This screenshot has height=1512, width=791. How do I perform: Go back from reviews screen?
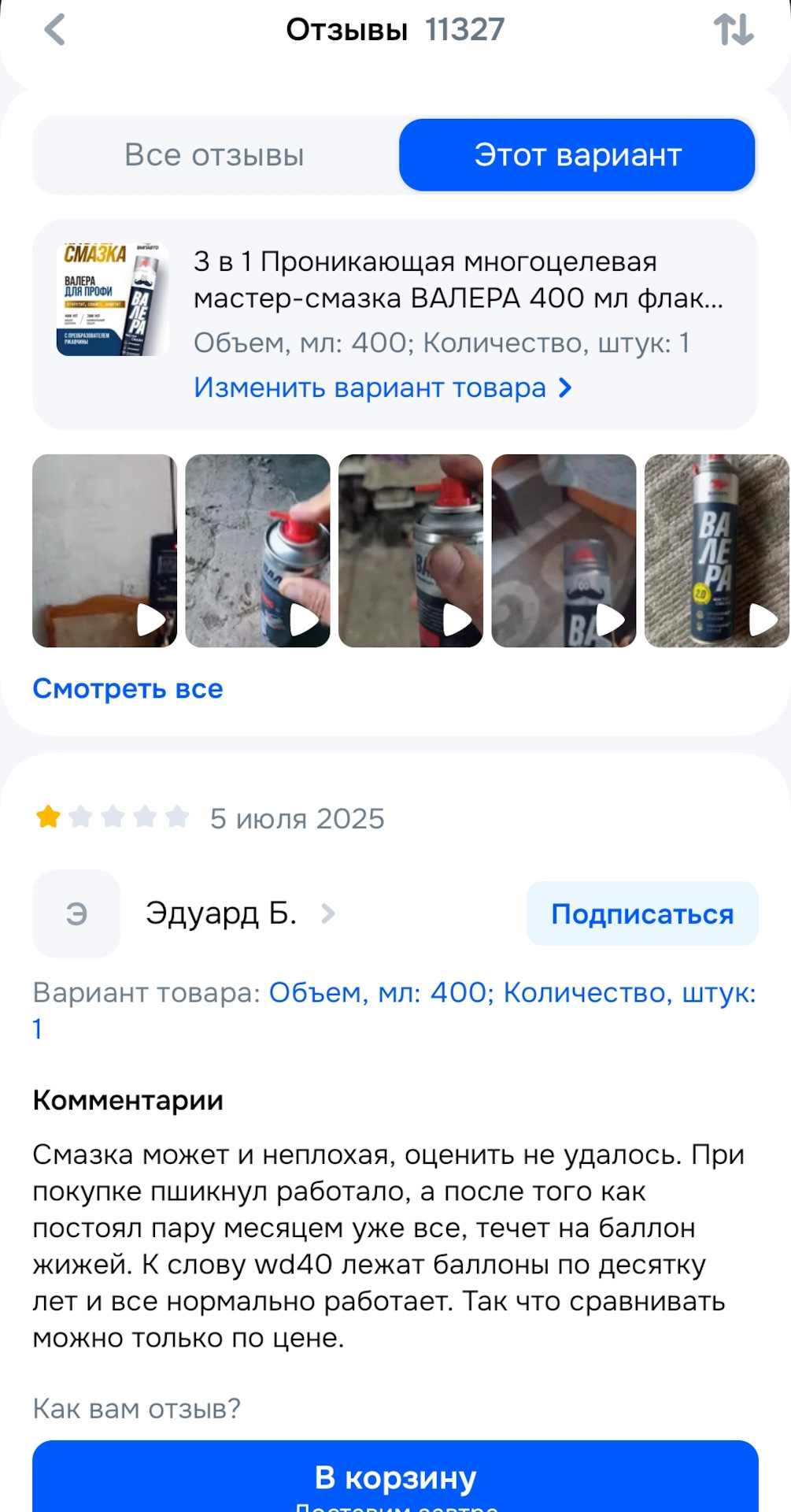click(x=54, y=30)
